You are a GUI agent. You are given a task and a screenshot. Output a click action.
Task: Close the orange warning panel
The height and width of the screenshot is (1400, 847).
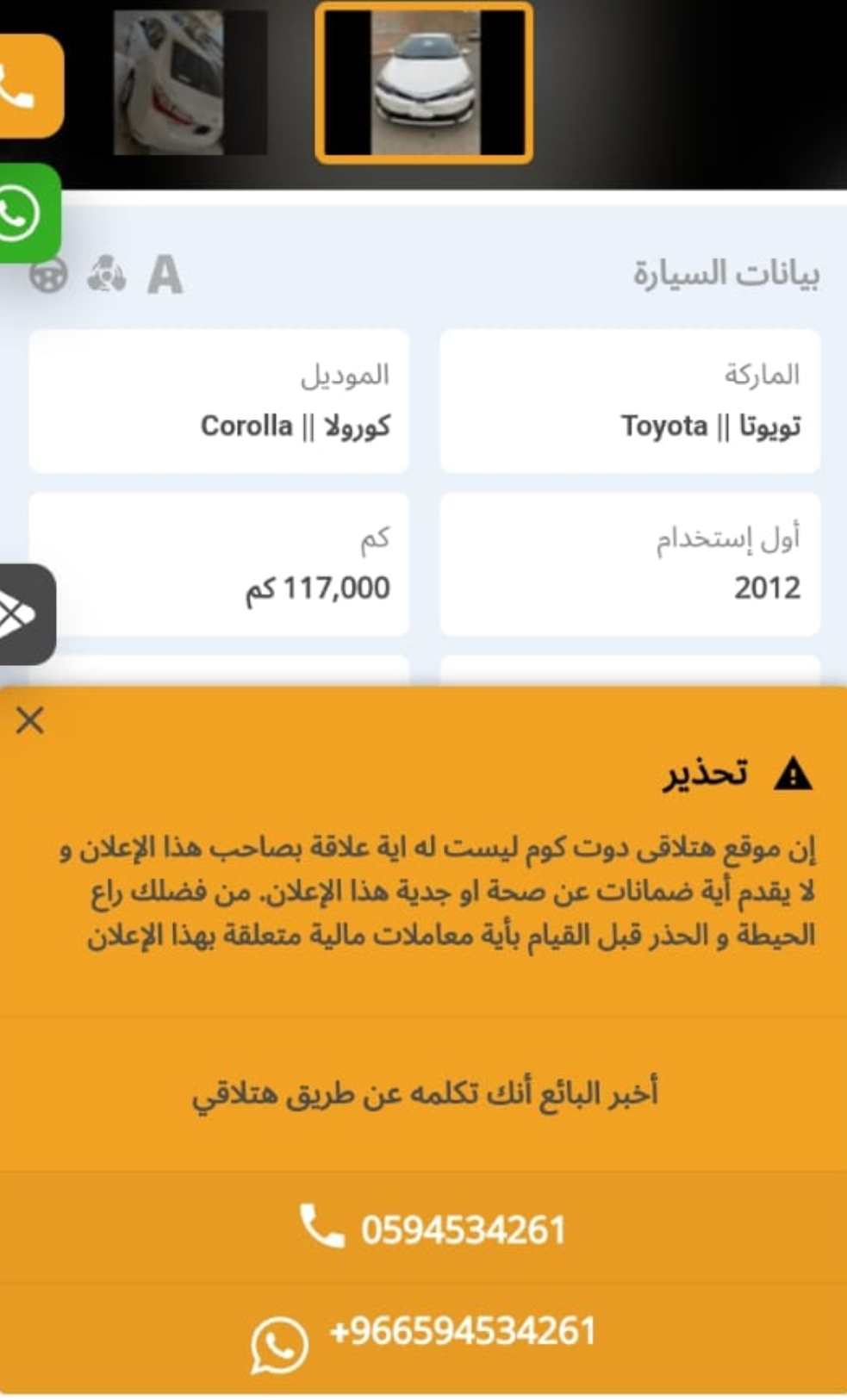pos(30,720)
